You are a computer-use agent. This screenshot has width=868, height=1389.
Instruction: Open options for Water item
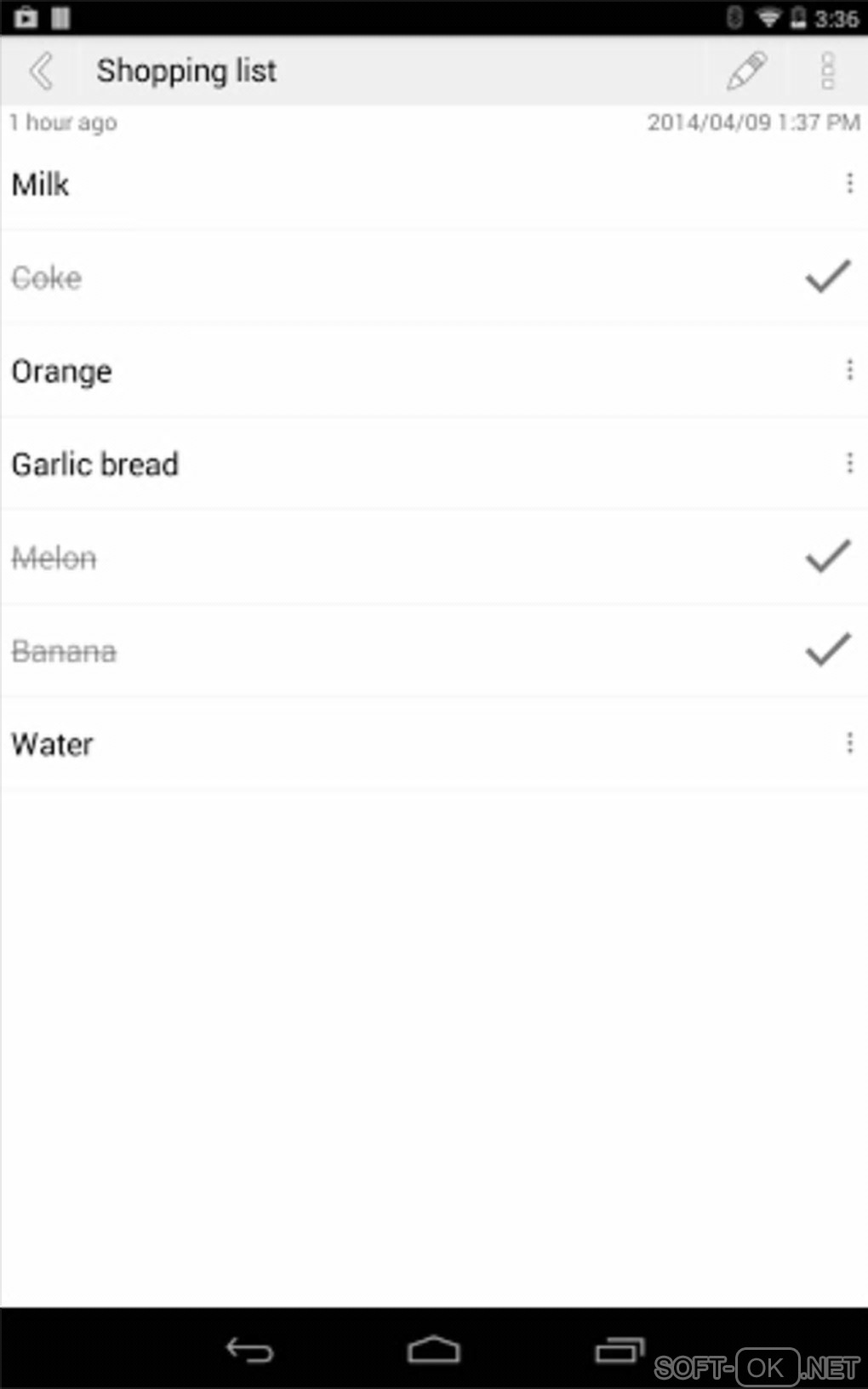(x=849, y=744)
